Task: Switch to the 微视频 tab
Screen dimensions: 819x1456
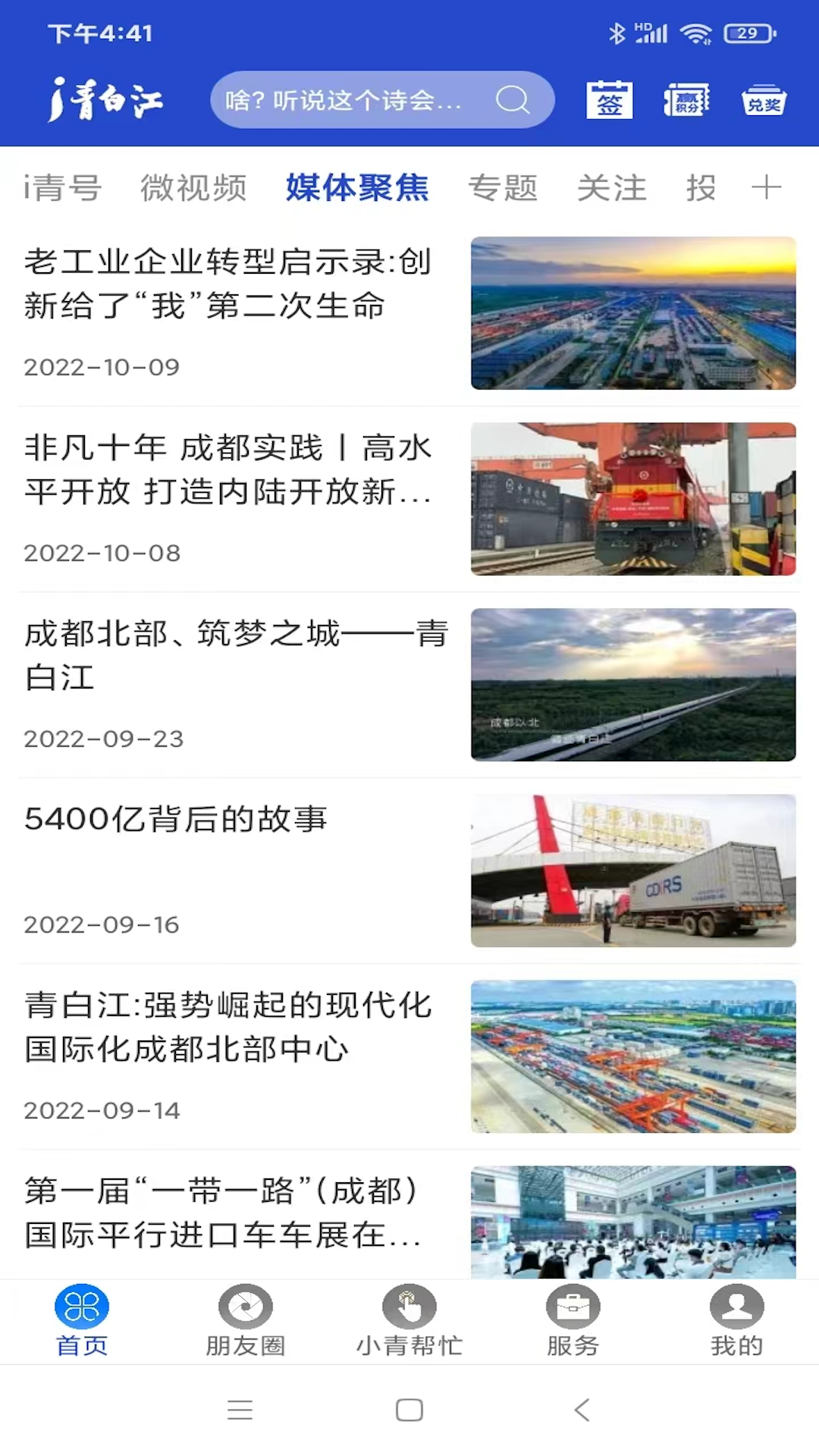Action: pyautogui.click(x=194, y=187)
